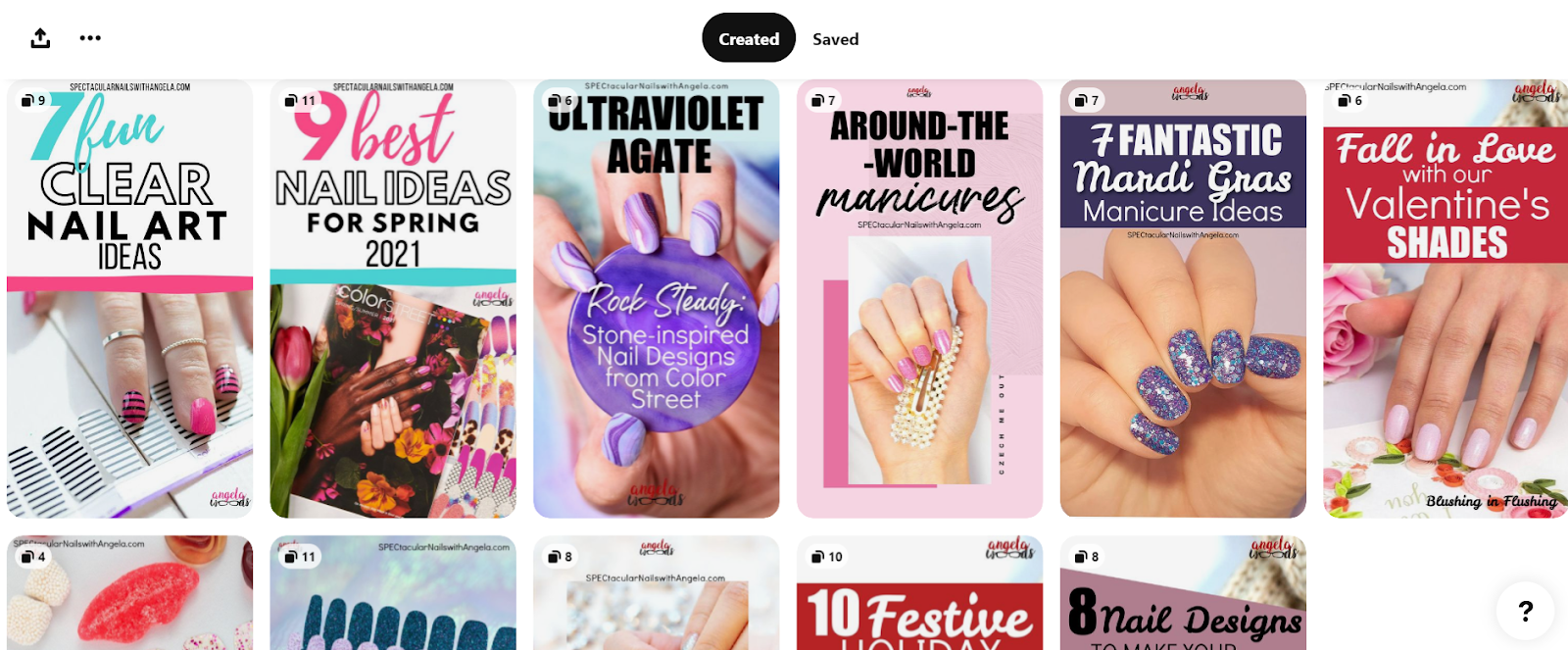Open the 10 Festive holiday pin
Image resolution: width=1568 pixels, height=650 pixels.
click(919, 598)
